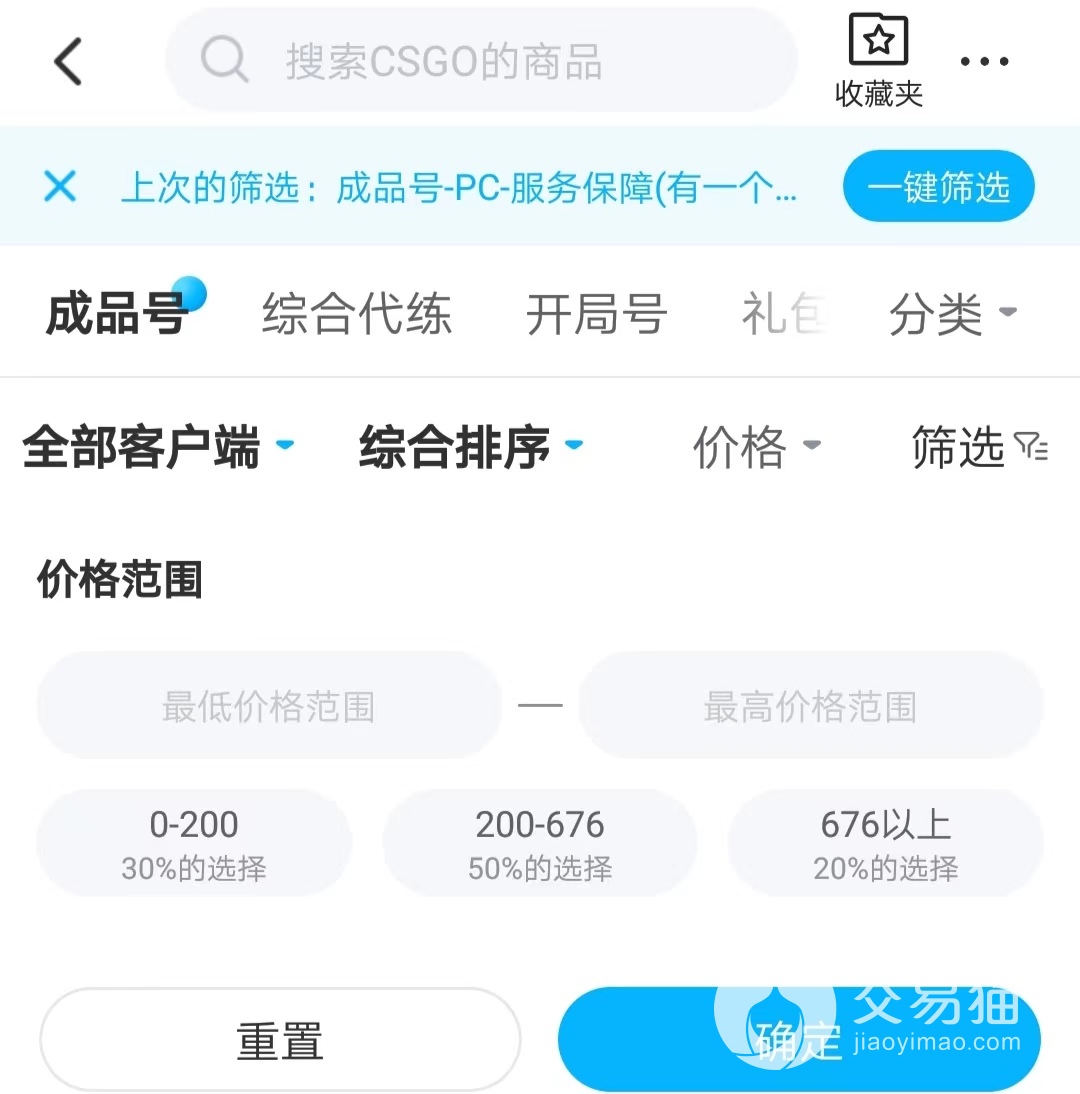Viewport: 1080px width, 1094px height.
Task: Expand the 综合排序 sorting dropdown
Action: pyautogui.click(x=470, y=446)
